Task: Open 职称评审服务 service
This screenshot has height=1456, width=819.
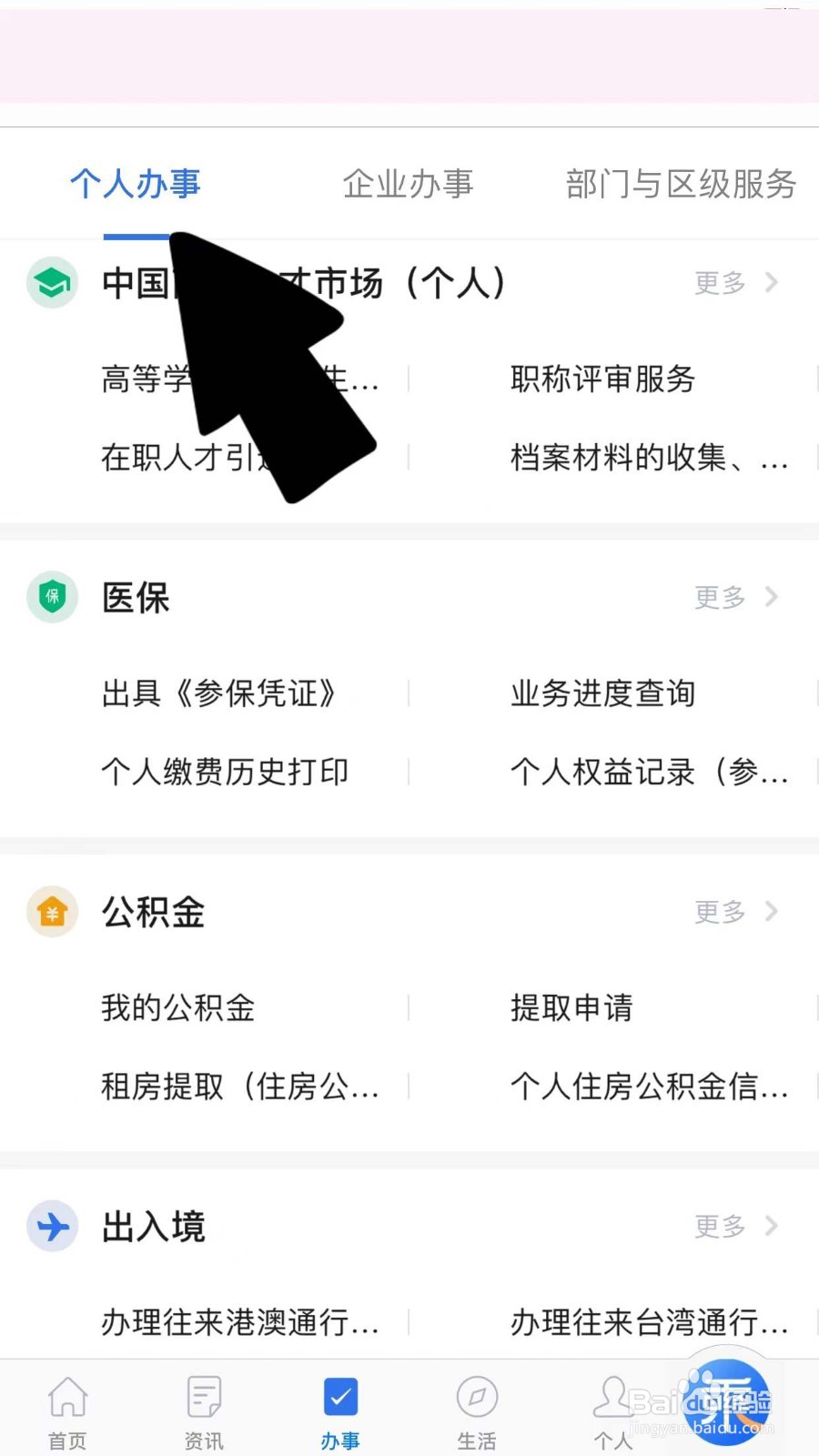Action: pyautogui.click(x=602, y=379)
